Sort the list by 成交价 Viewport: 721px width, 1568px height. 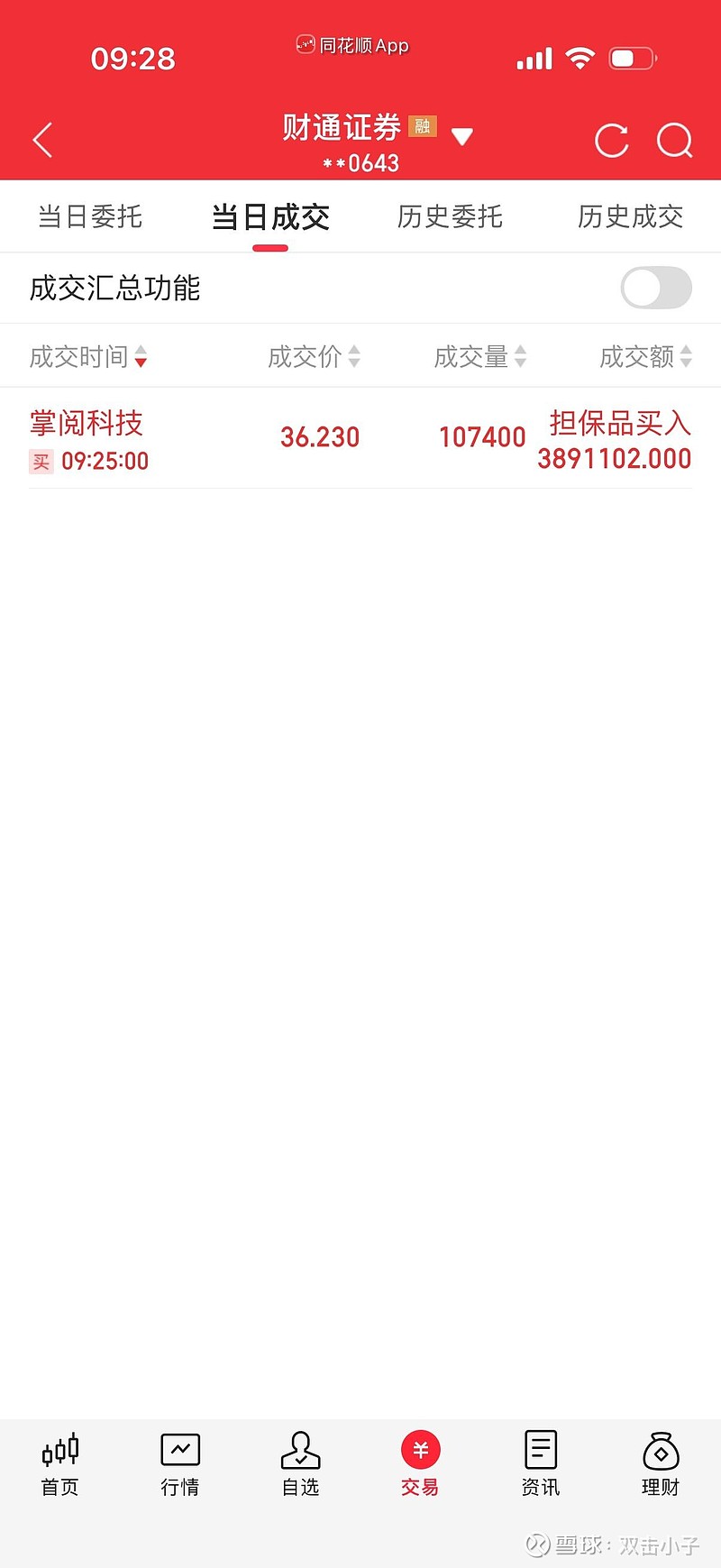(x=314, y=357)
